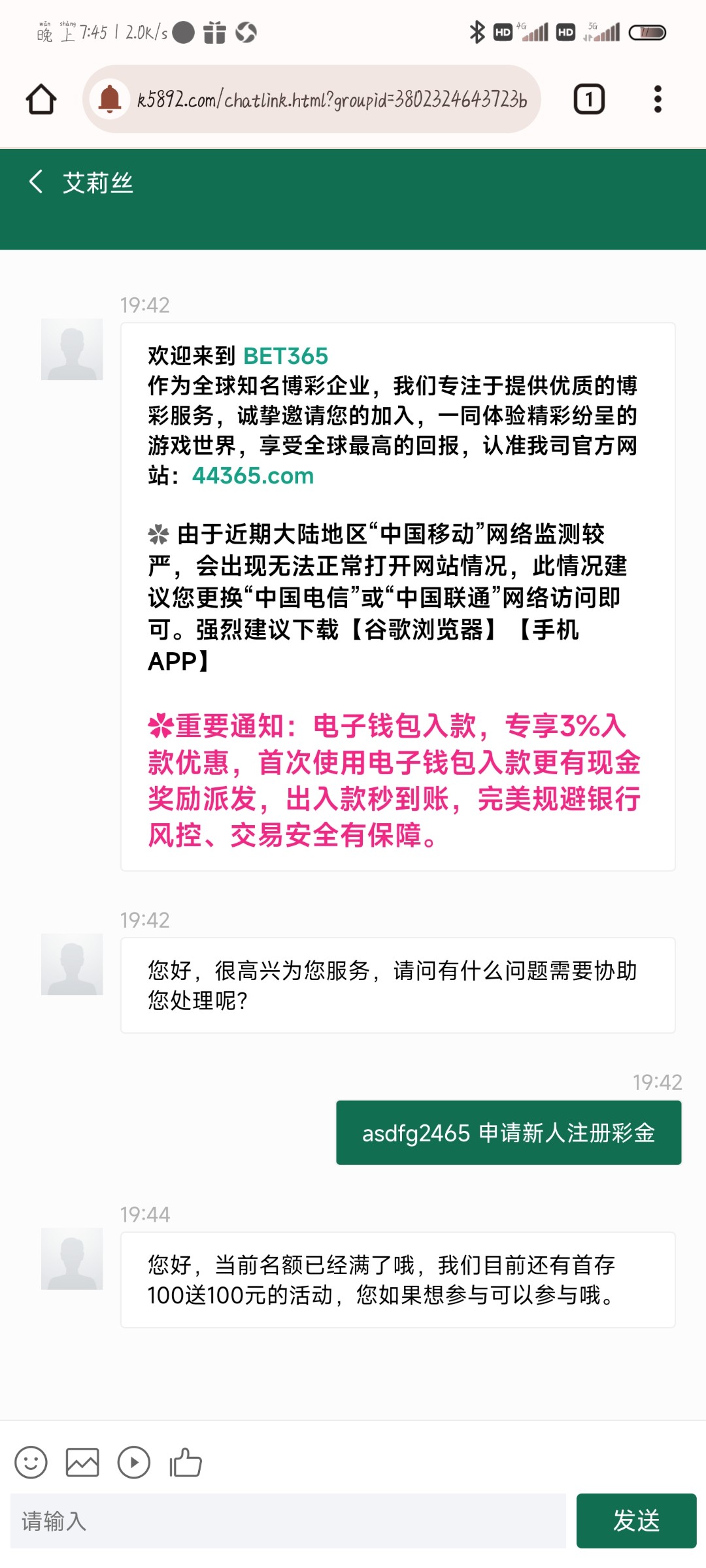Open the emoji picker
This screenshot has width=706, height=1568.
click(x=31, y=1462)
